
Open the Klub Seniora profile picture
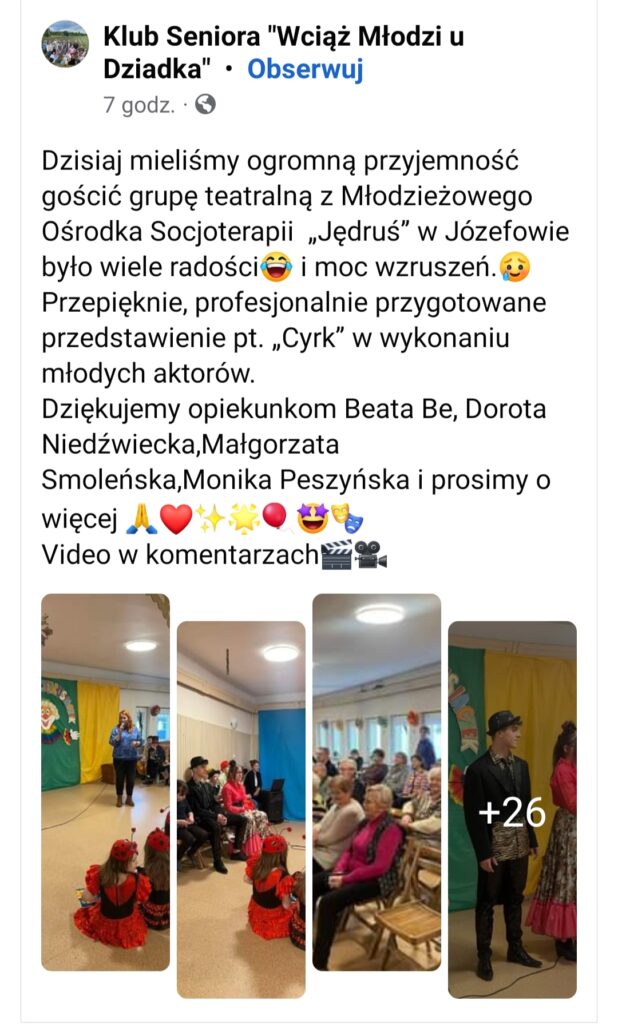click(x=65, y=44)
